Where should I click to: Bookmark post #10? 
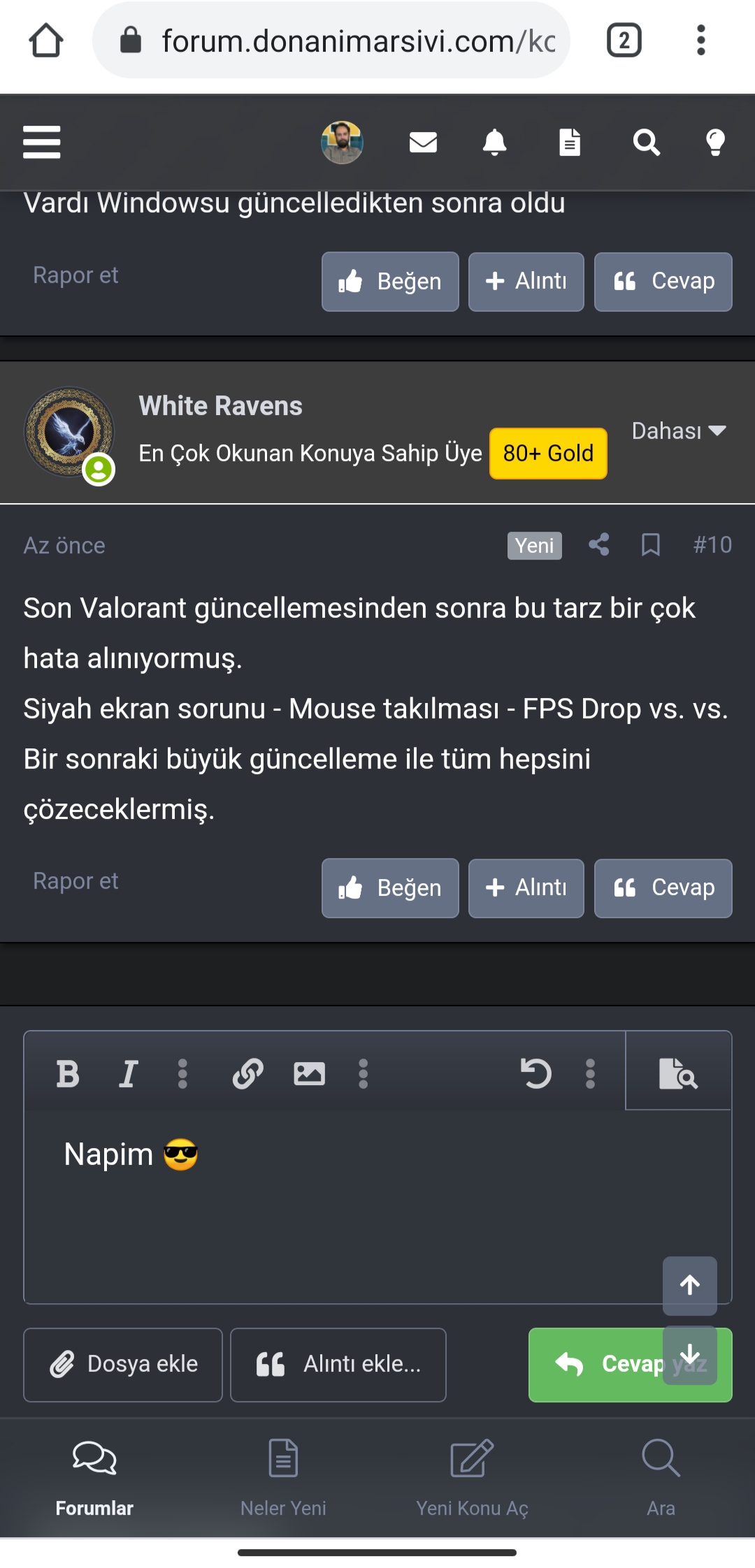(651, 544)
